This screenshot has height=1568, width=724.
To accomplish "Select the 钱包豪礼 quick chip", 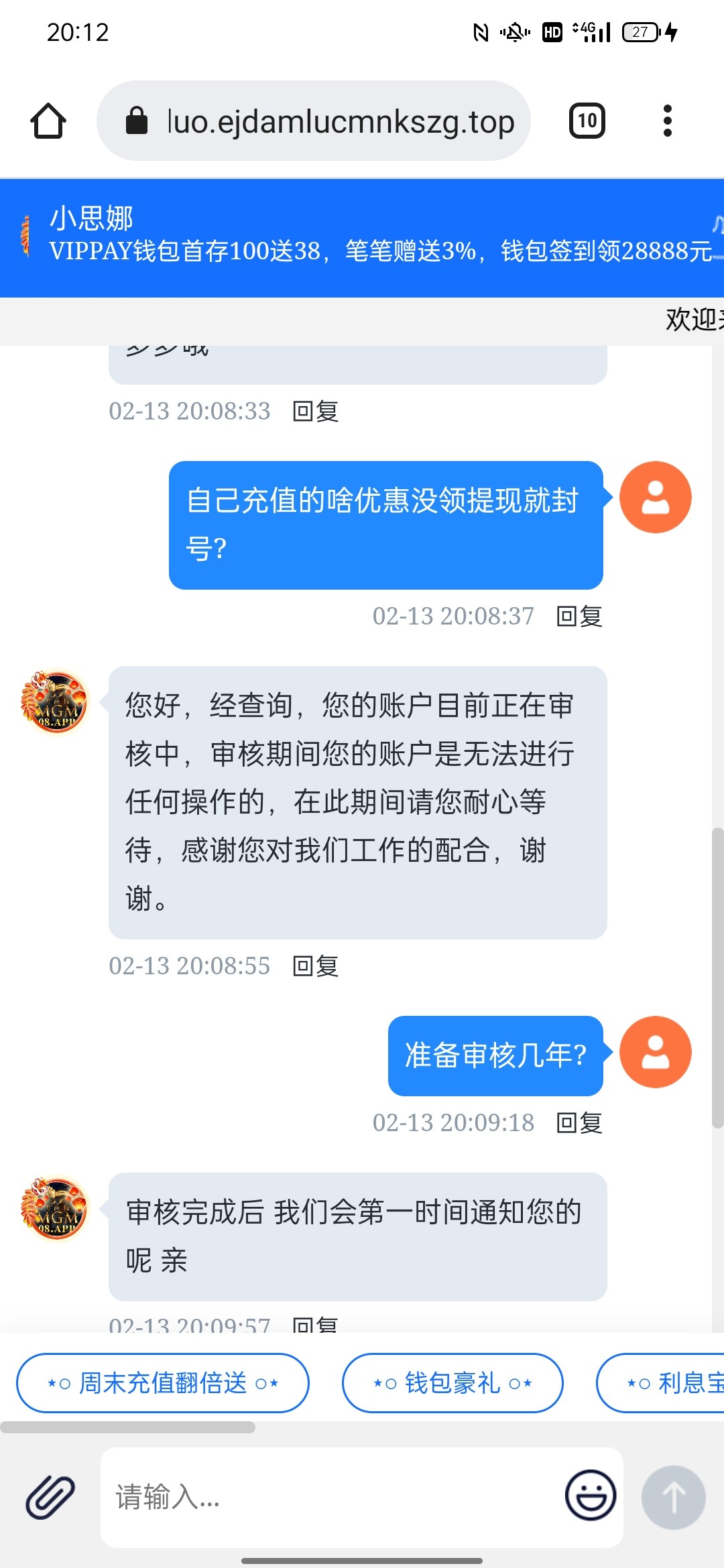I will click(x=452, y=1382).
